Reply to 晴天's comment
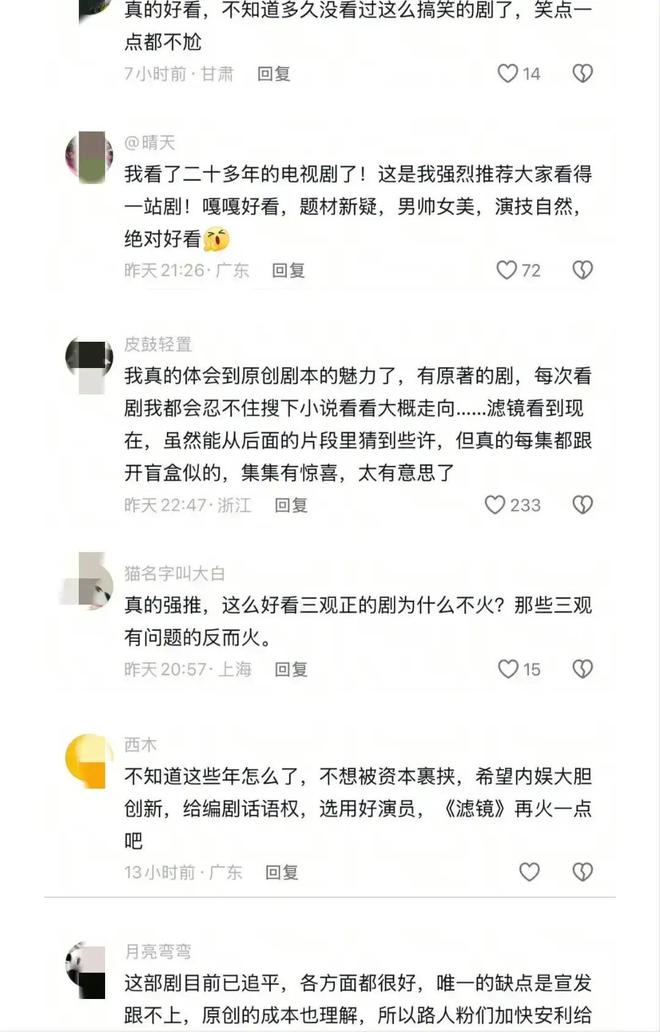 (289, 270)
